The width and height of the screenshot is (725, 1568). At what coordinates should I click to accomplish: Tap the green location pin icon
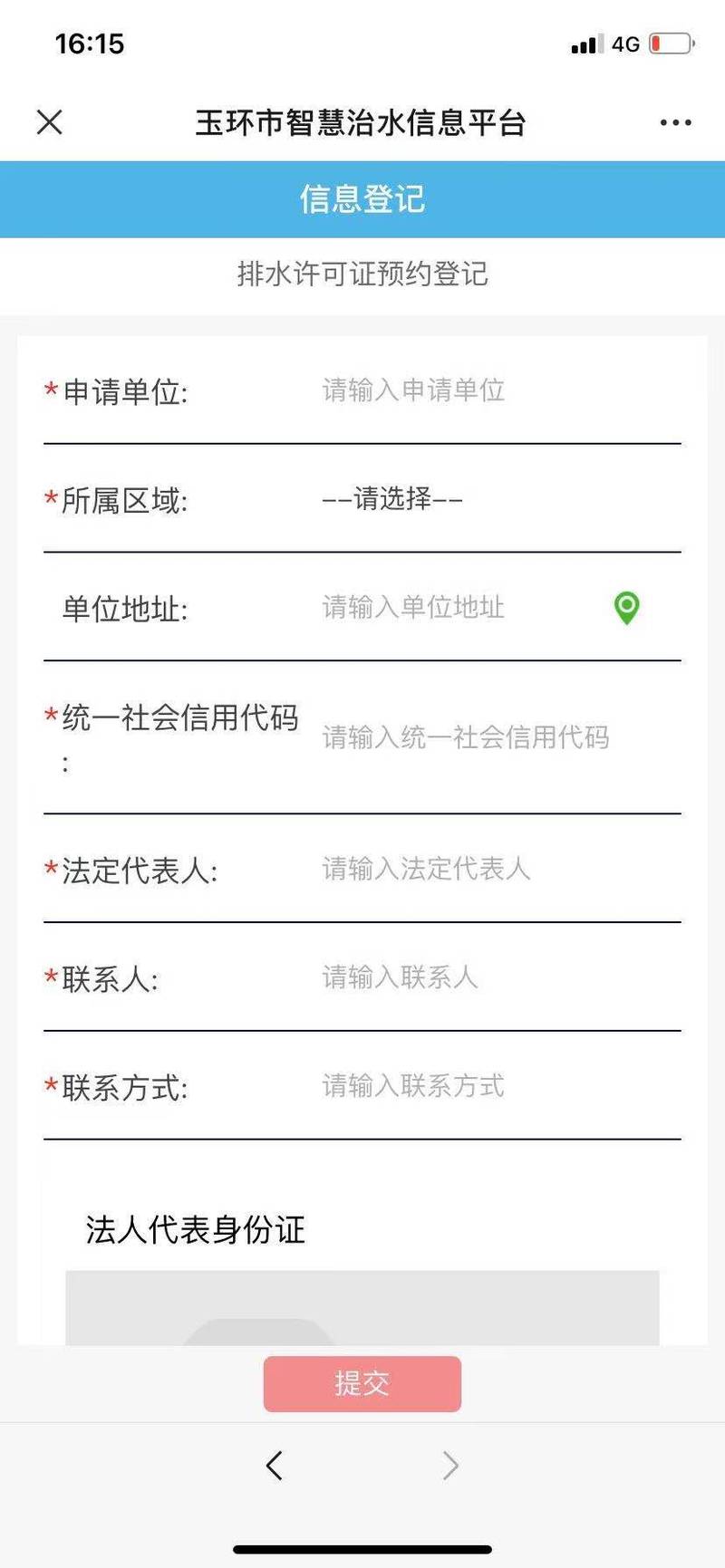[626, 607]
